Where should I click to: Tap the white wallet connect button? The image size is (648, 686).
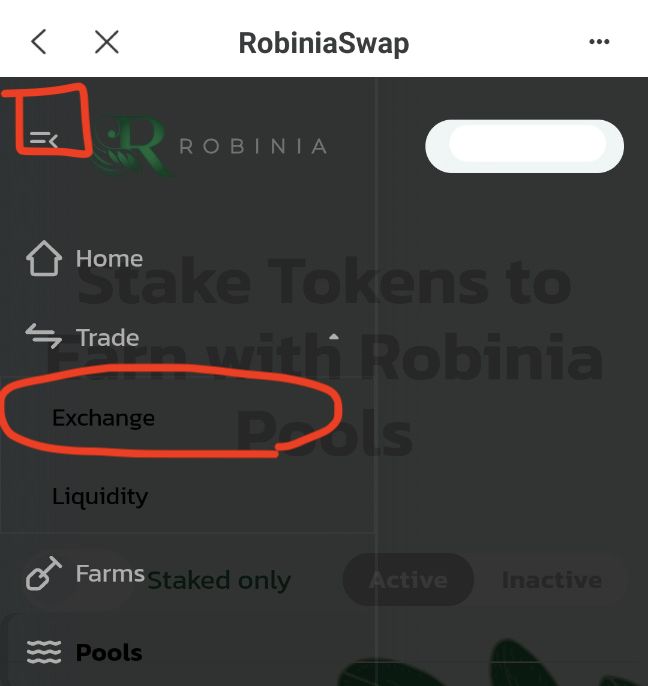(x=525, y=147)
